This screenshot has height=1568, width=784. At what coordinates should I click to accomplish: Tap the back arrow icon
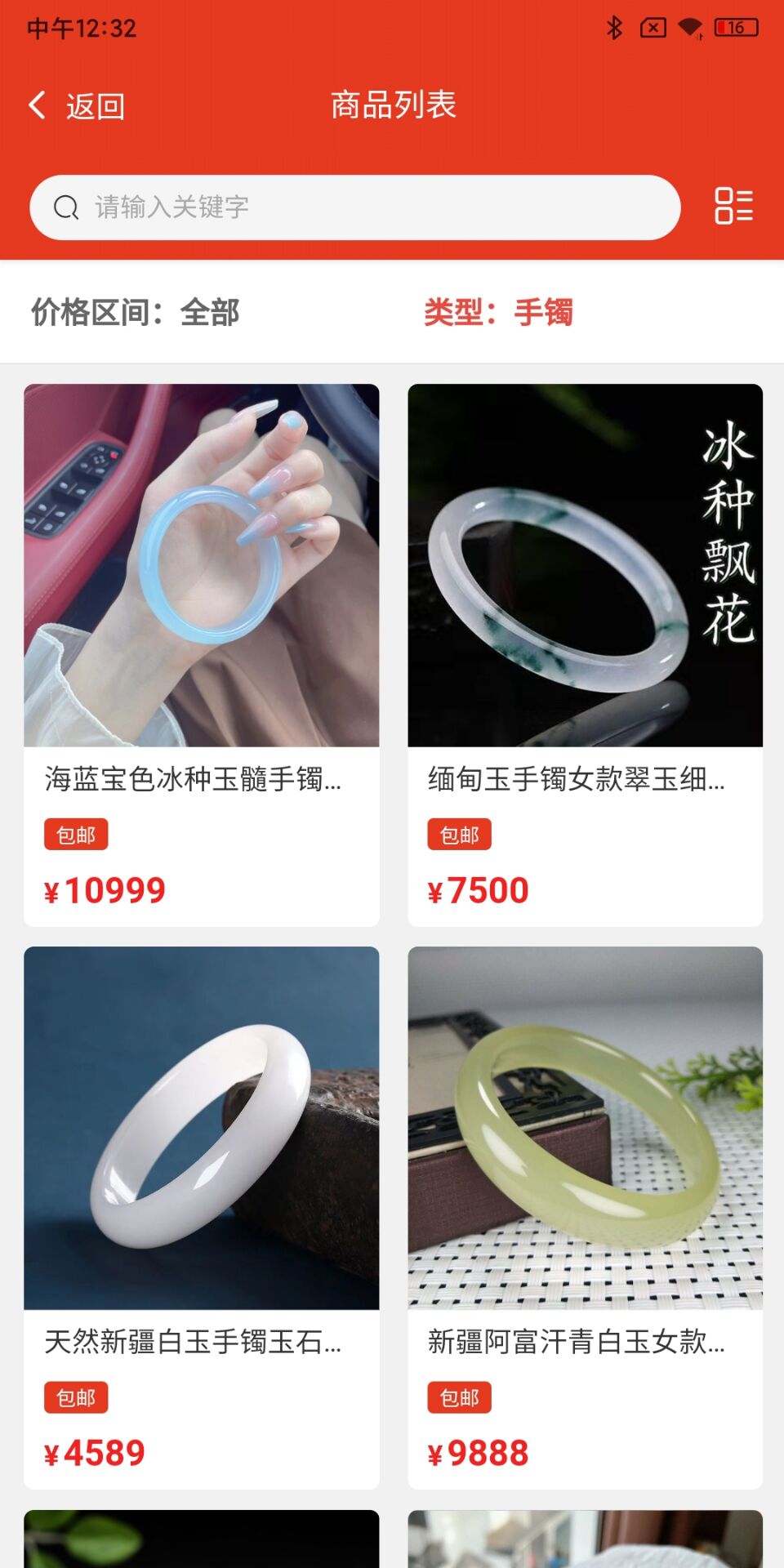(x=36, y=105)
